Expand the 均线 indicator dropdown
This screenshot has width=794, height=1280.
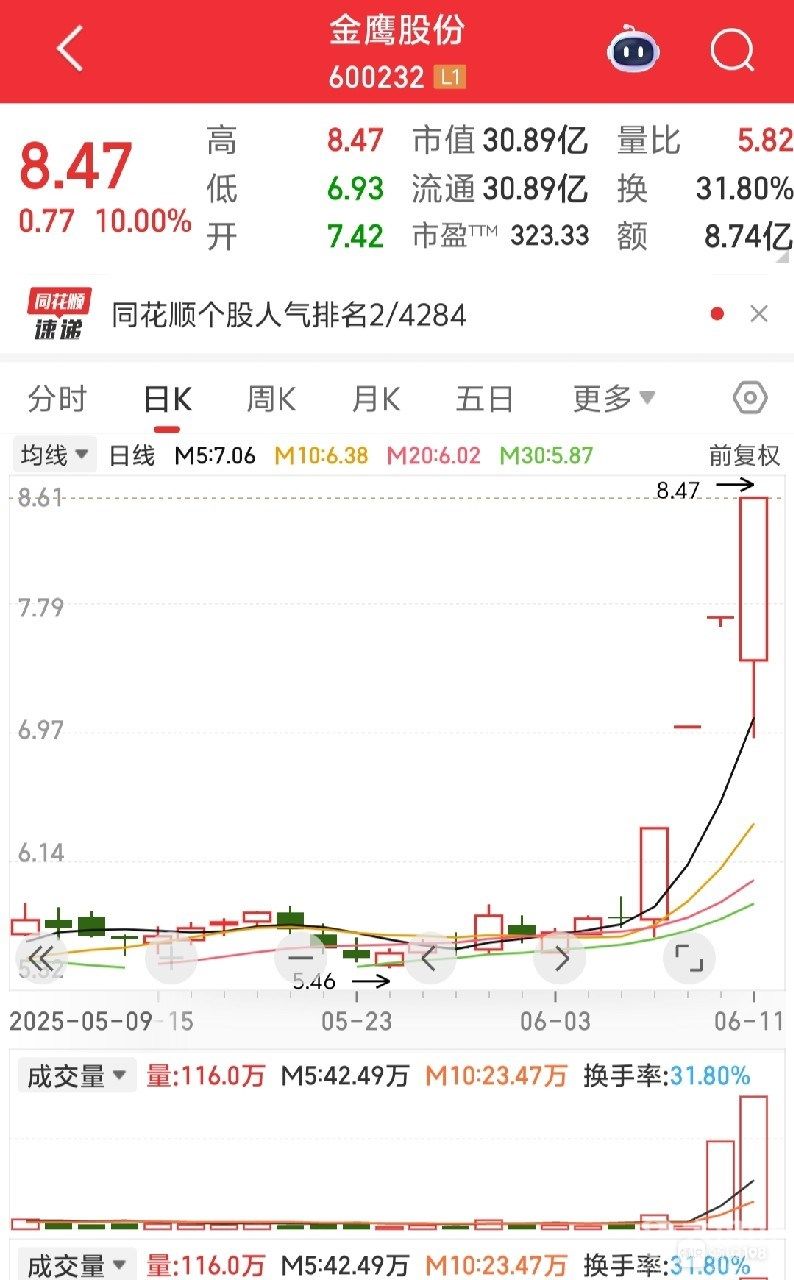click(x=54, y=455)
